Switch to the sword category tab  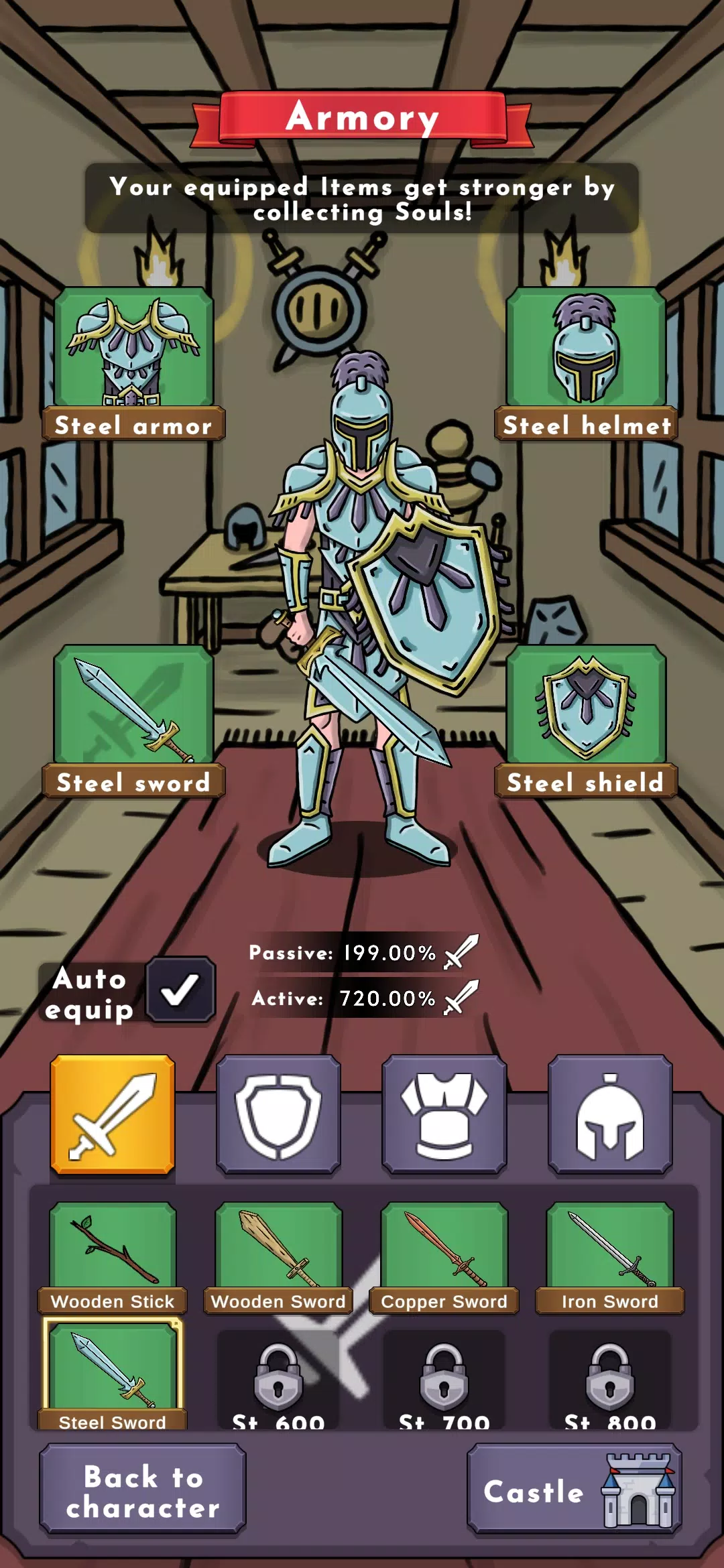point(113,1114)
